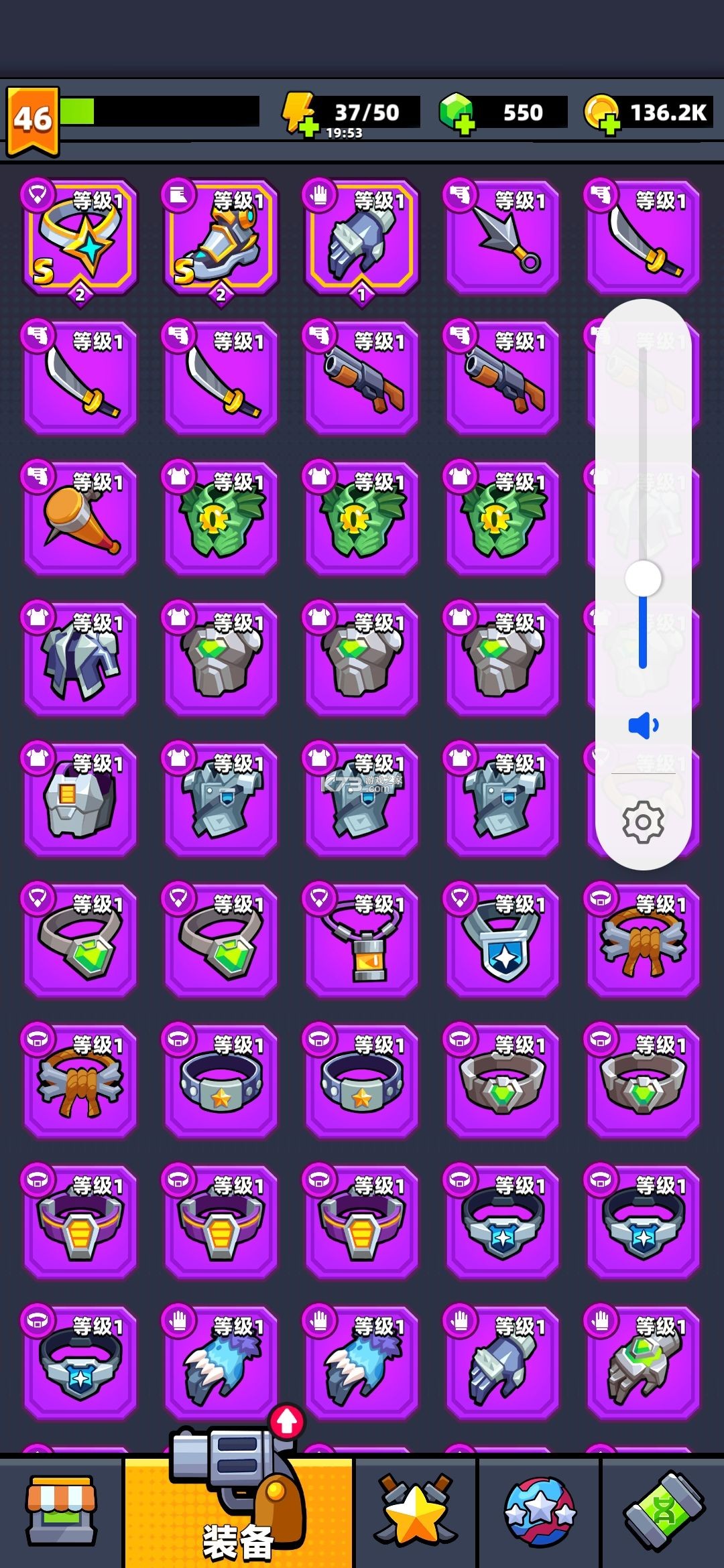724x1568 pixels.
Task: Open the lantern necklace item
Action: point(362,941)
